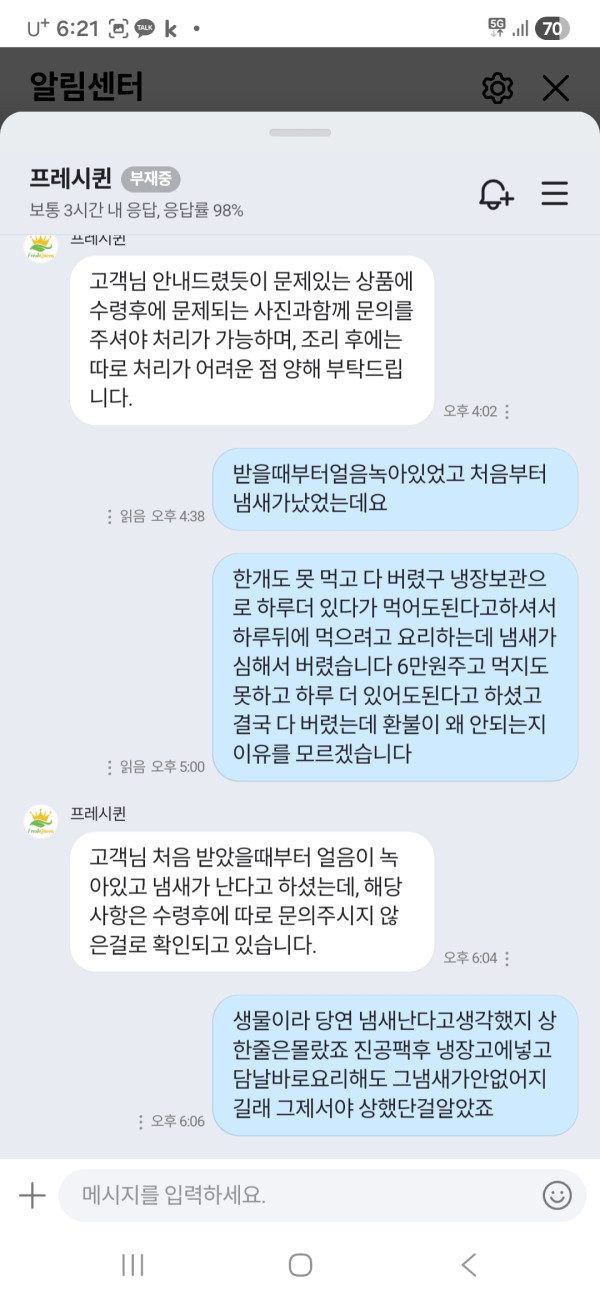Tap the sheet drag handle

pyautogui.click(x=300, y=132)
